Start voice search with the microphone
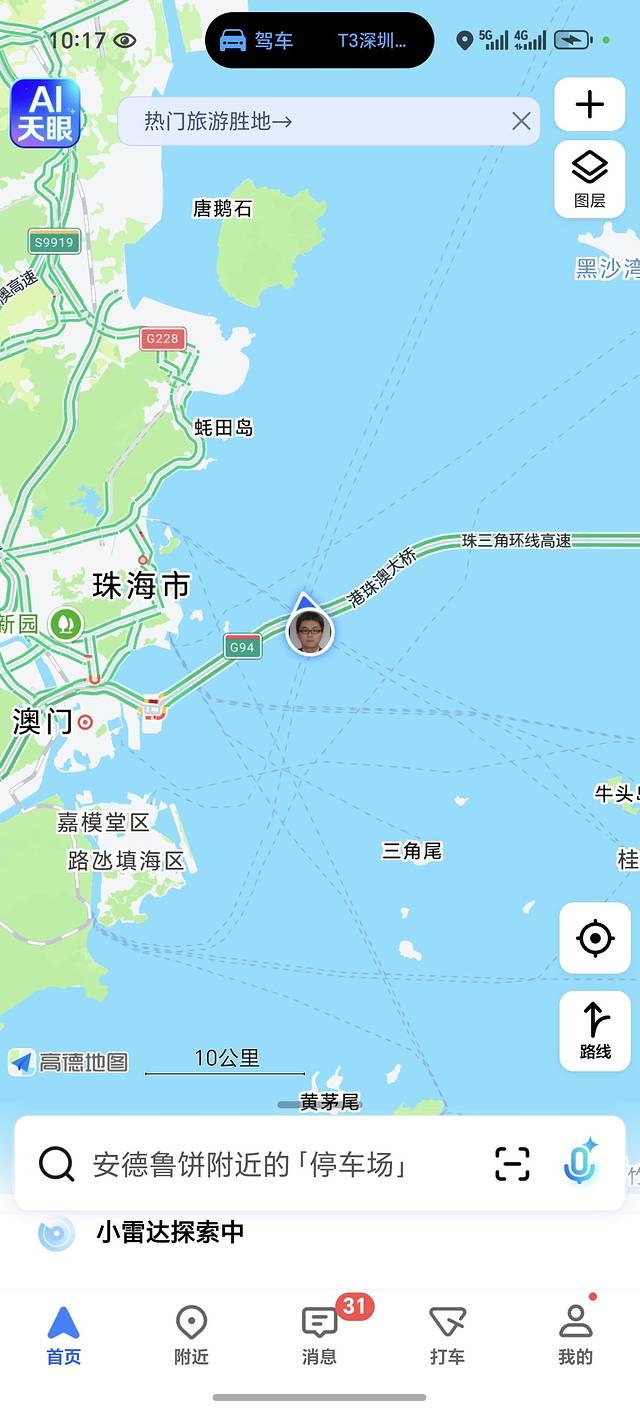The height and width of the screenshot is (1417, 640). click(580, 1163)
